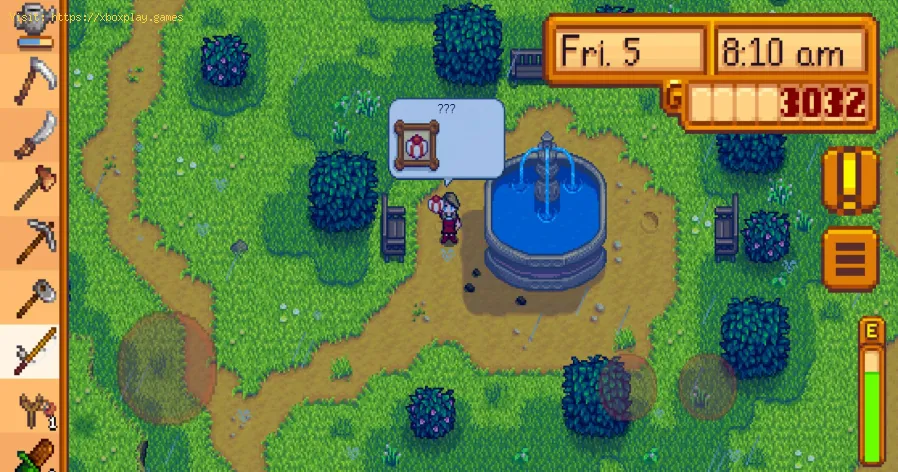Equip the scythe from the toolbar

tap(32, 79)
